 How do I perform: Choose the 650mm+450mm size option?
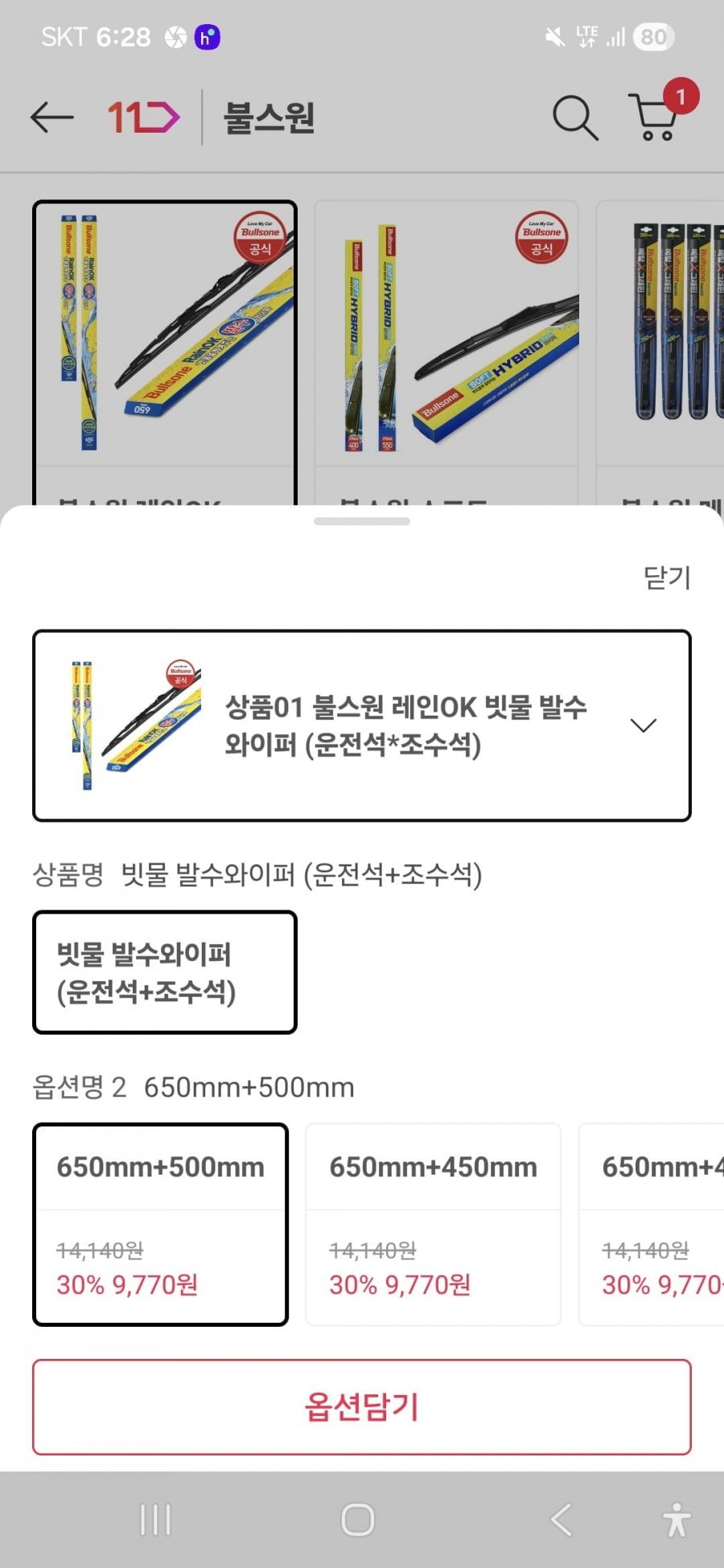[433, 1224]
